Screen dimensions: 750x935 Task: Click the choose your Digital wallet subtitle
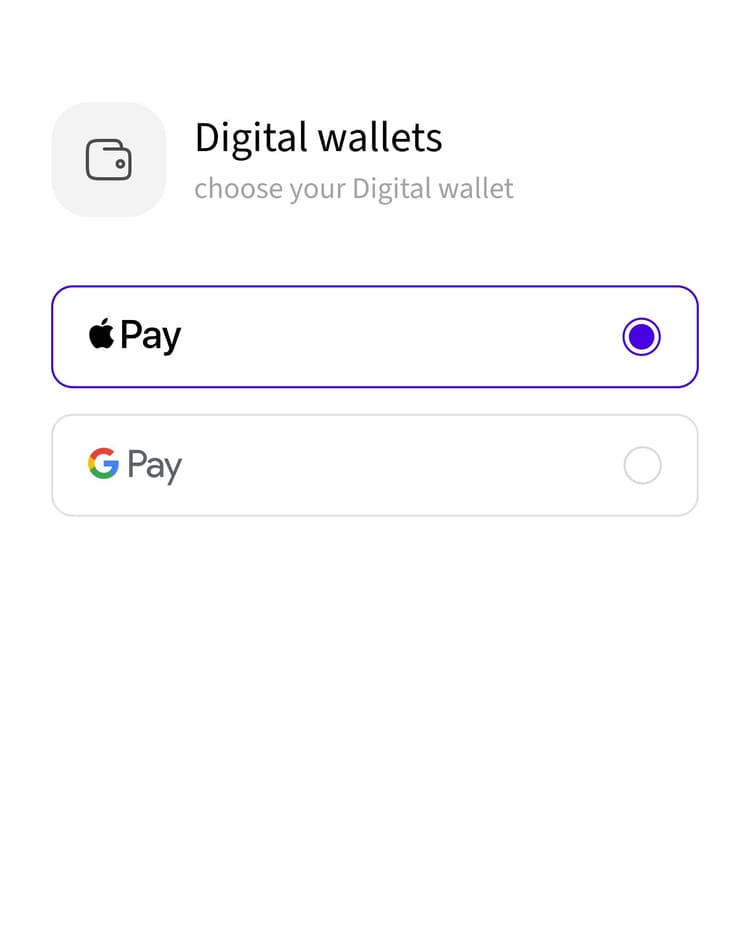click(353, 188)
